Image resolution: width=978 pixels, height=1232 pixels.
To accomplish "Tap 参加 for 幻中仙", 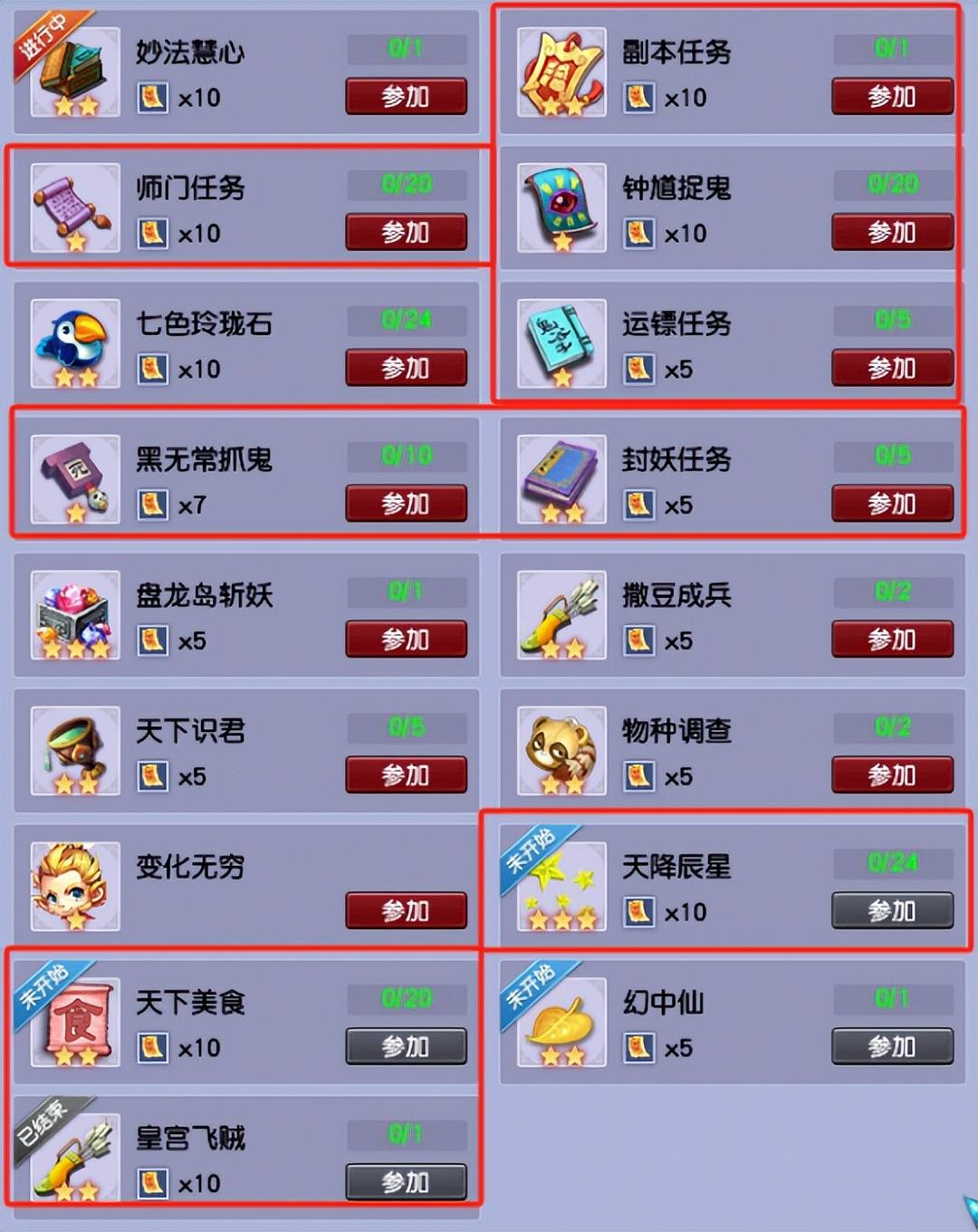I will coord(892,1046).
